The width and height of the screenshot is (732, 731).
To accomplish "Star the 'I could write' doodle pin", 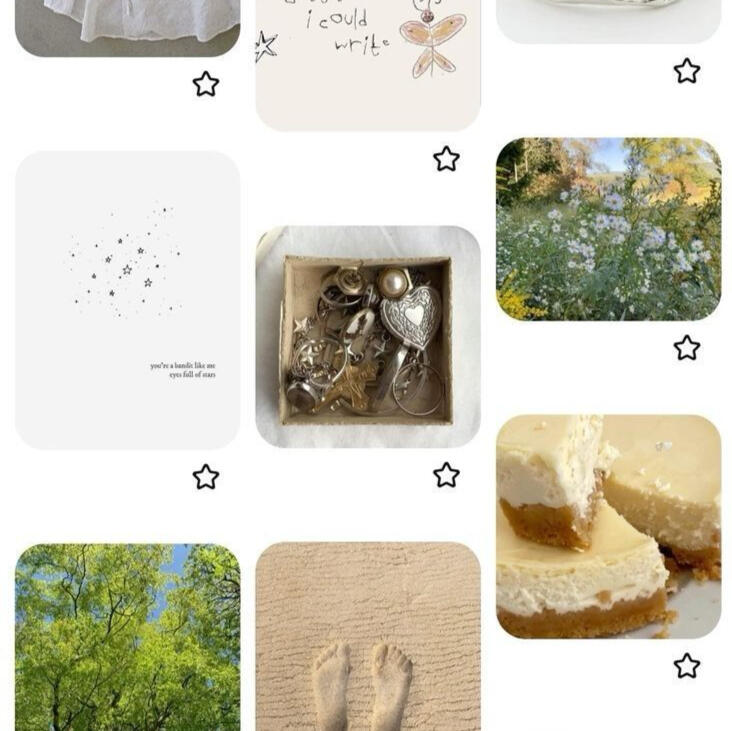I will (446, 159).
